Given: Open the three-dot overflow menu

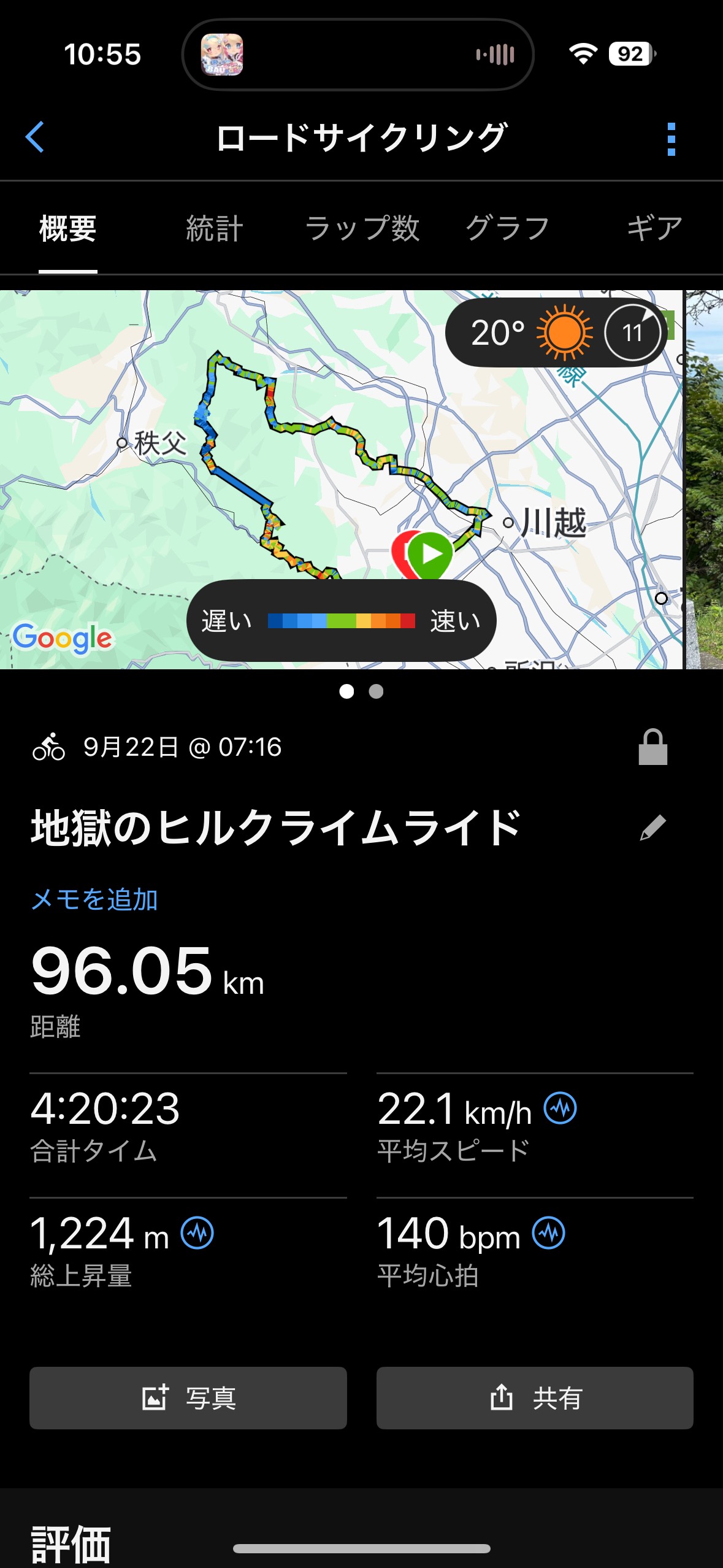Looking at the screenshot, I should click(x=671, y=139).
